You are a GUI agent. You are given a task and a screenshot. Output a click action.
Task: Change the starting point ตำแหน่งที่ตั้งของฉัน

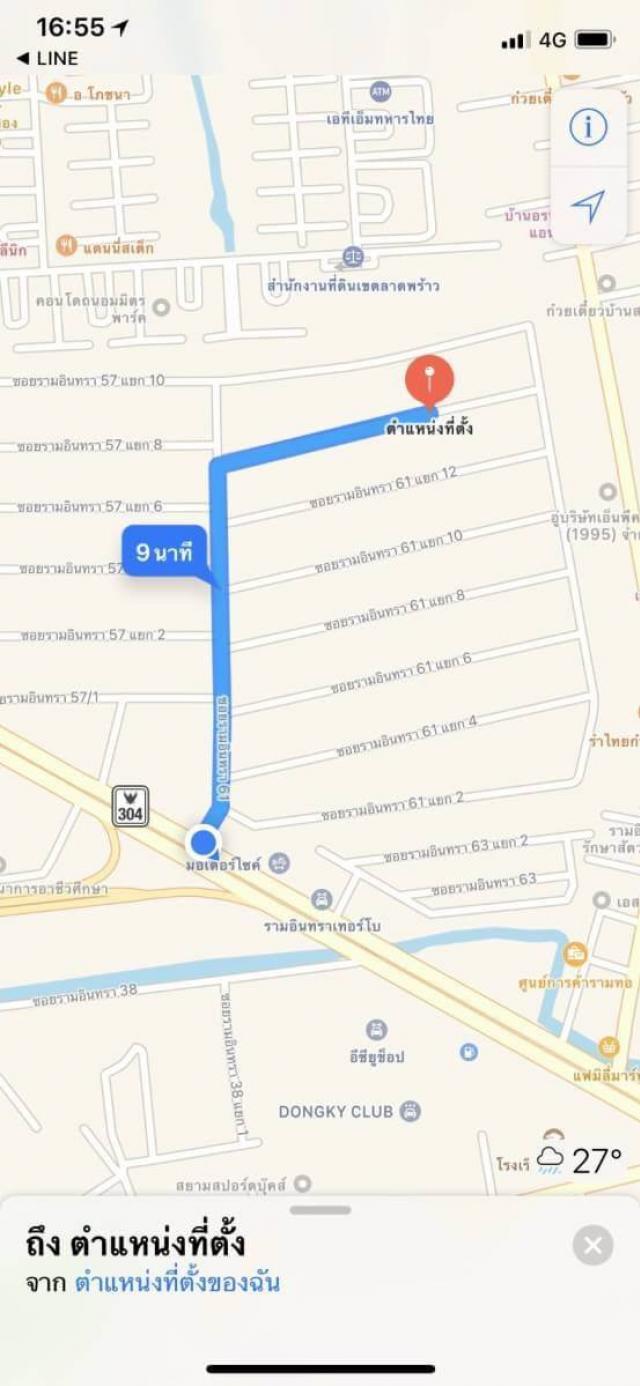coord(177,1283)
